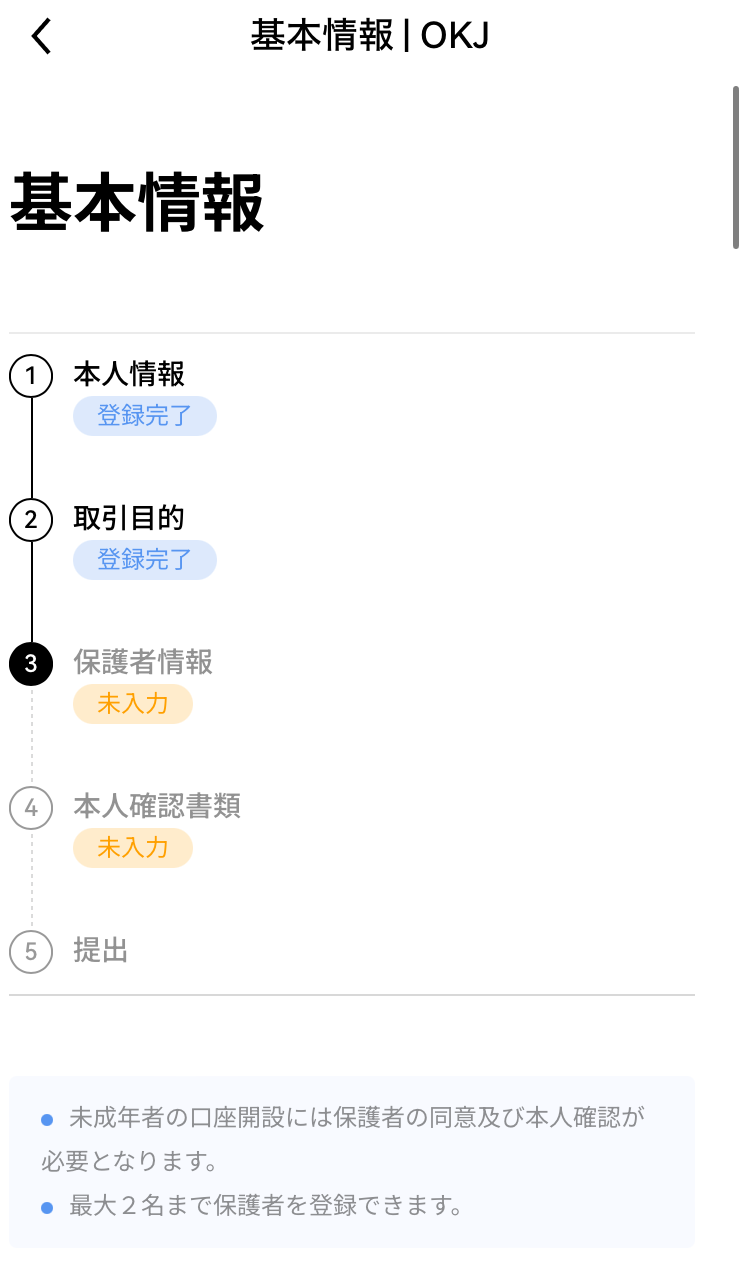Open step 4 本人確認書類
744x1261 pixels.
coord(156,806)
